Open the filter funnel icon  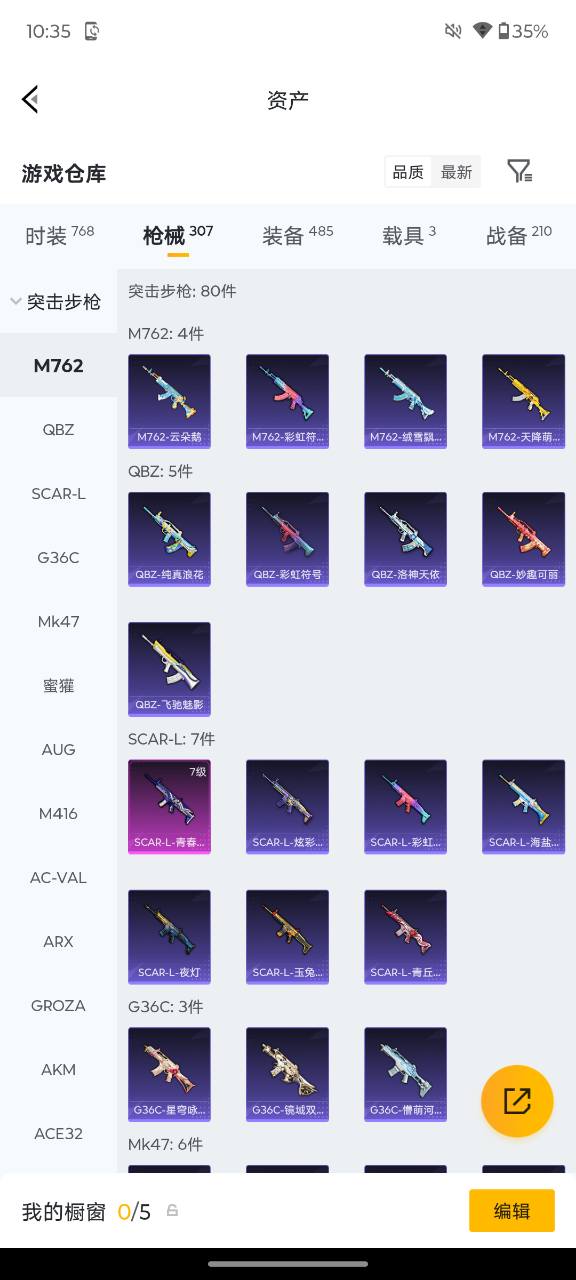click(519, 171)
